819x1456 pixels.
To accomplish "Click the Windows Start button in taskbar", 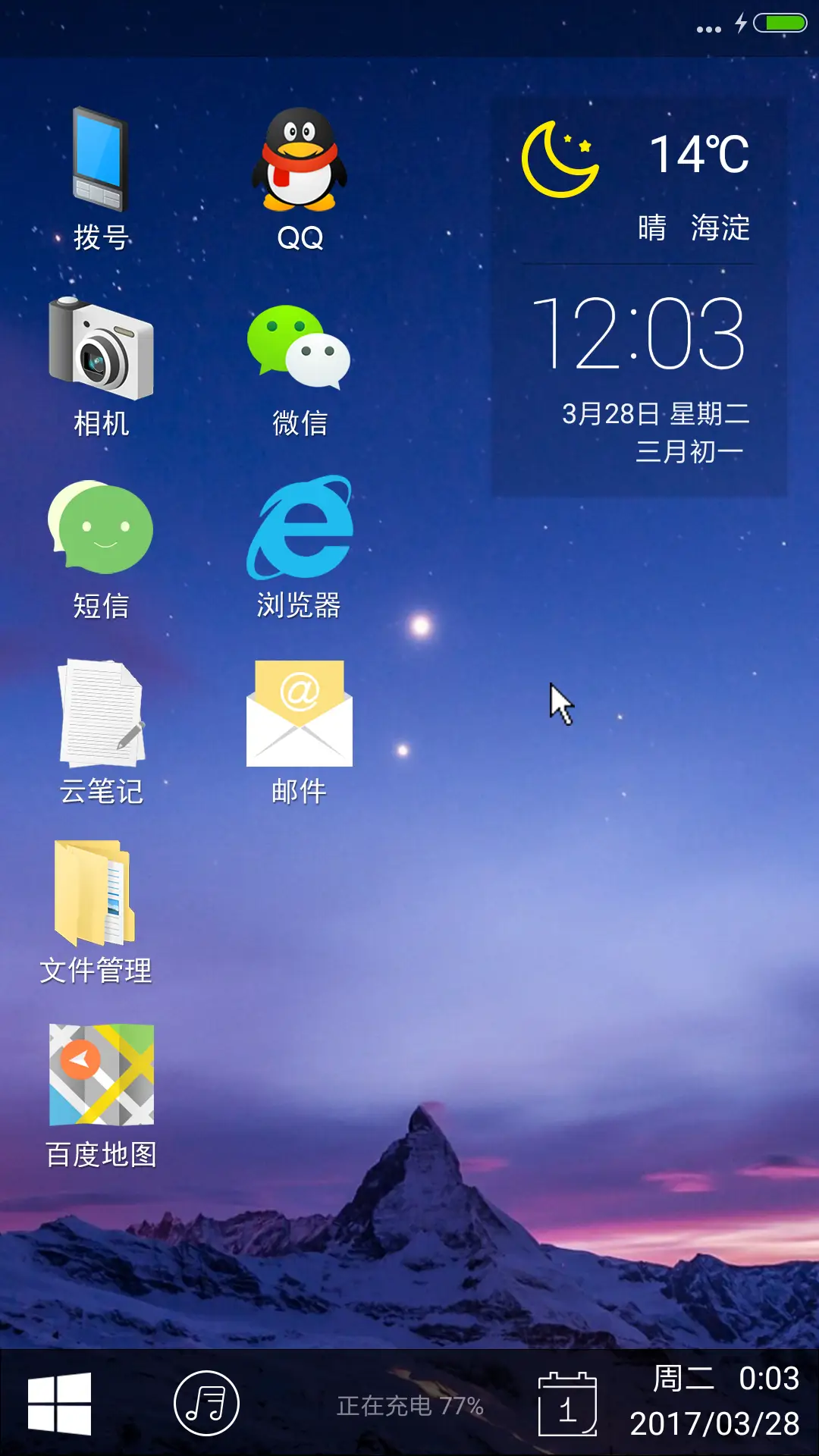I will pyautogui.click(x=62, y=1408).
